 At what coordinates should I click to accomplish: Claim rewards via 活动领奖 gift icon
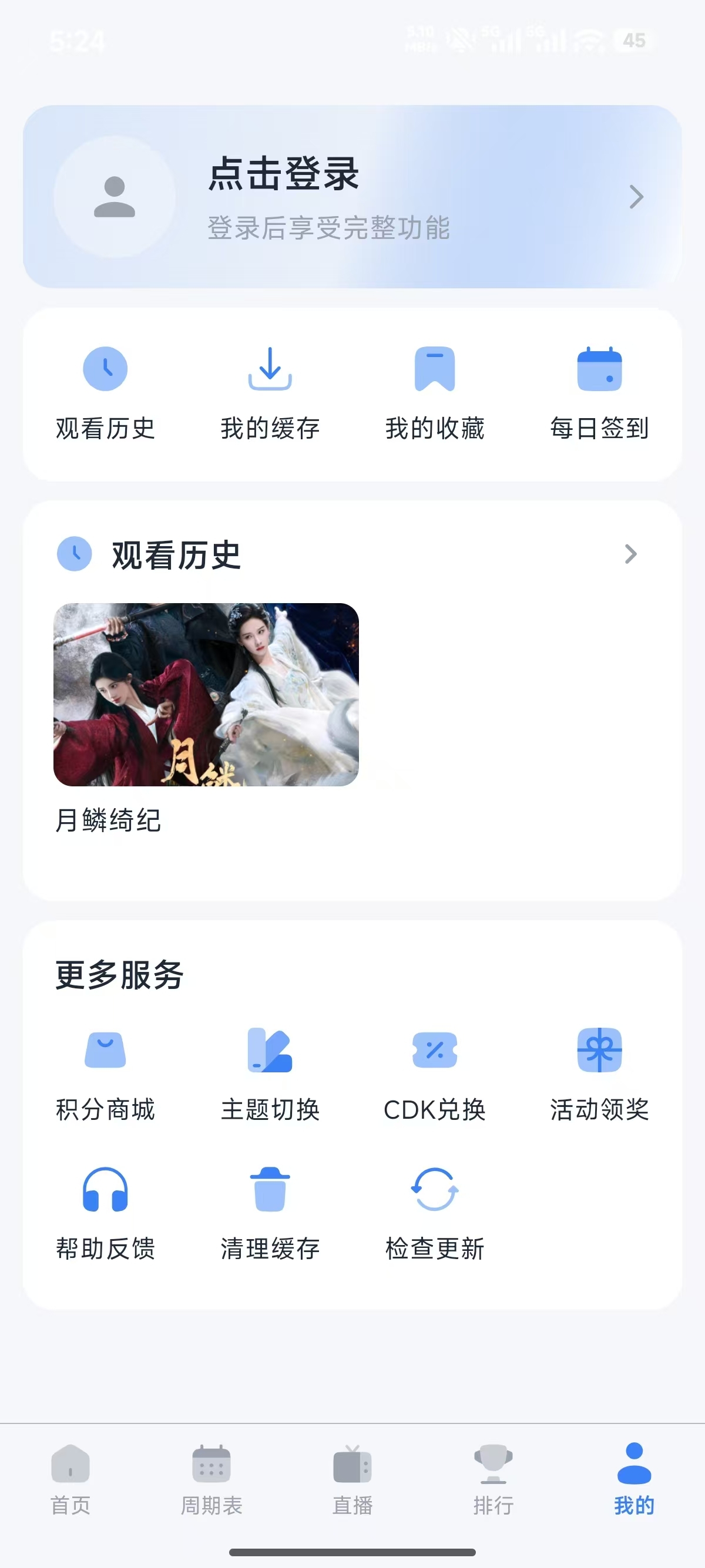pos(599,1050)
